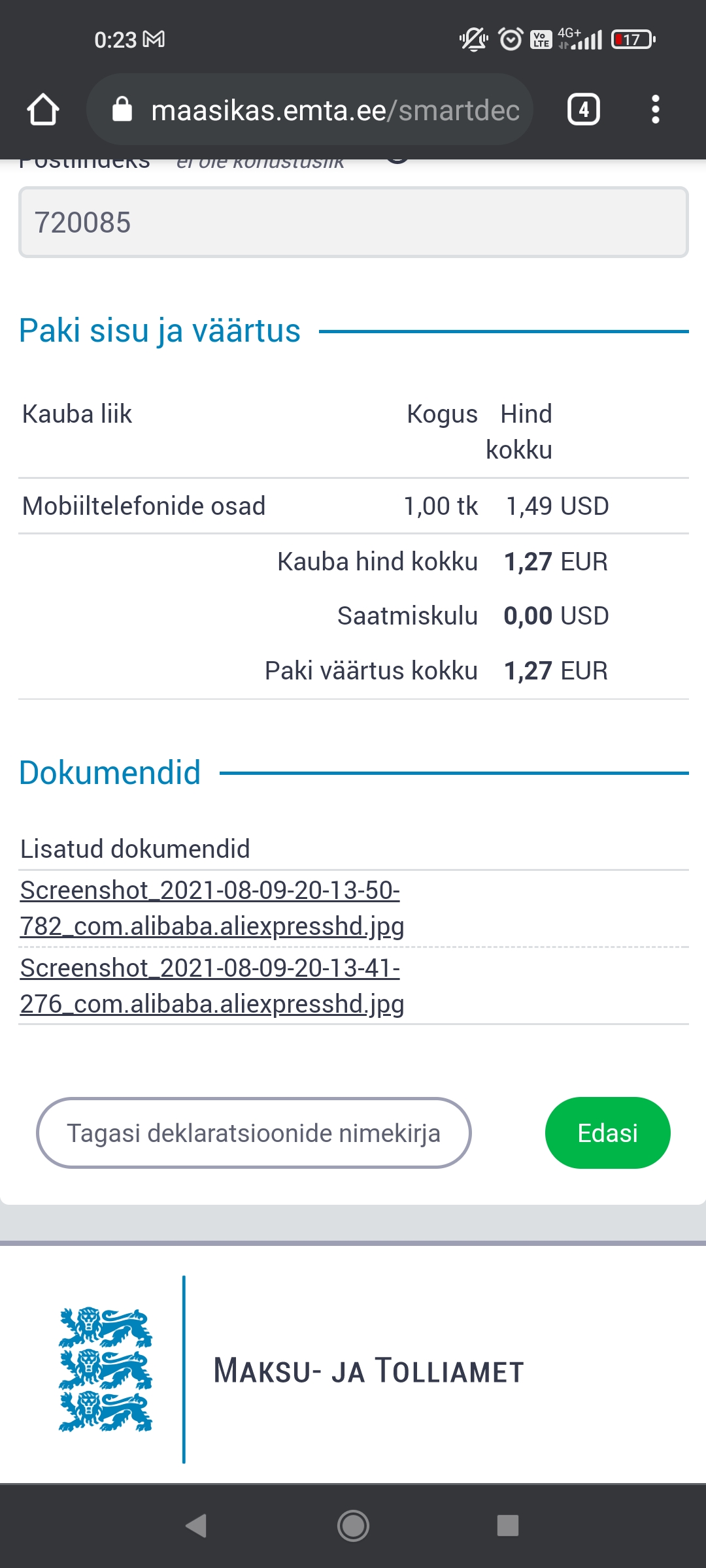Open the Screenshot_2021-08-09-20-13-41-276 document link
The height and width of the screenshot is (1568, 706).
tap(212, 986)
